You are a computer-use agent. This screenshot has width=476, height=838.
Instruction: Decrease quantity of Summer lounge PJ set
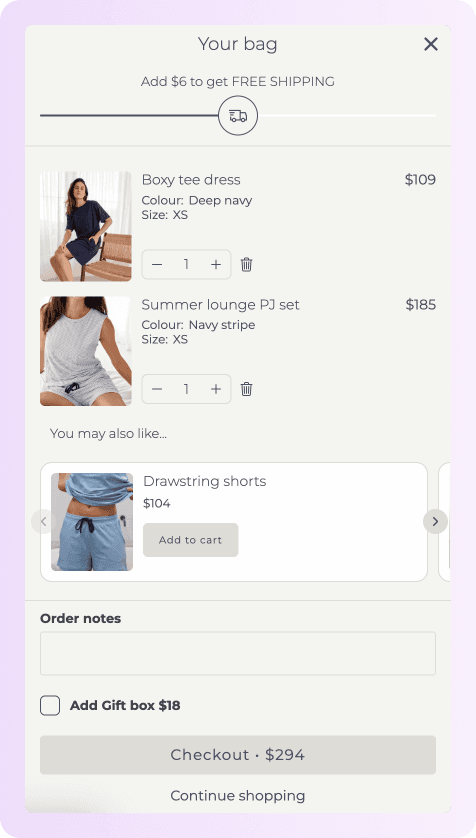(157, 389)
